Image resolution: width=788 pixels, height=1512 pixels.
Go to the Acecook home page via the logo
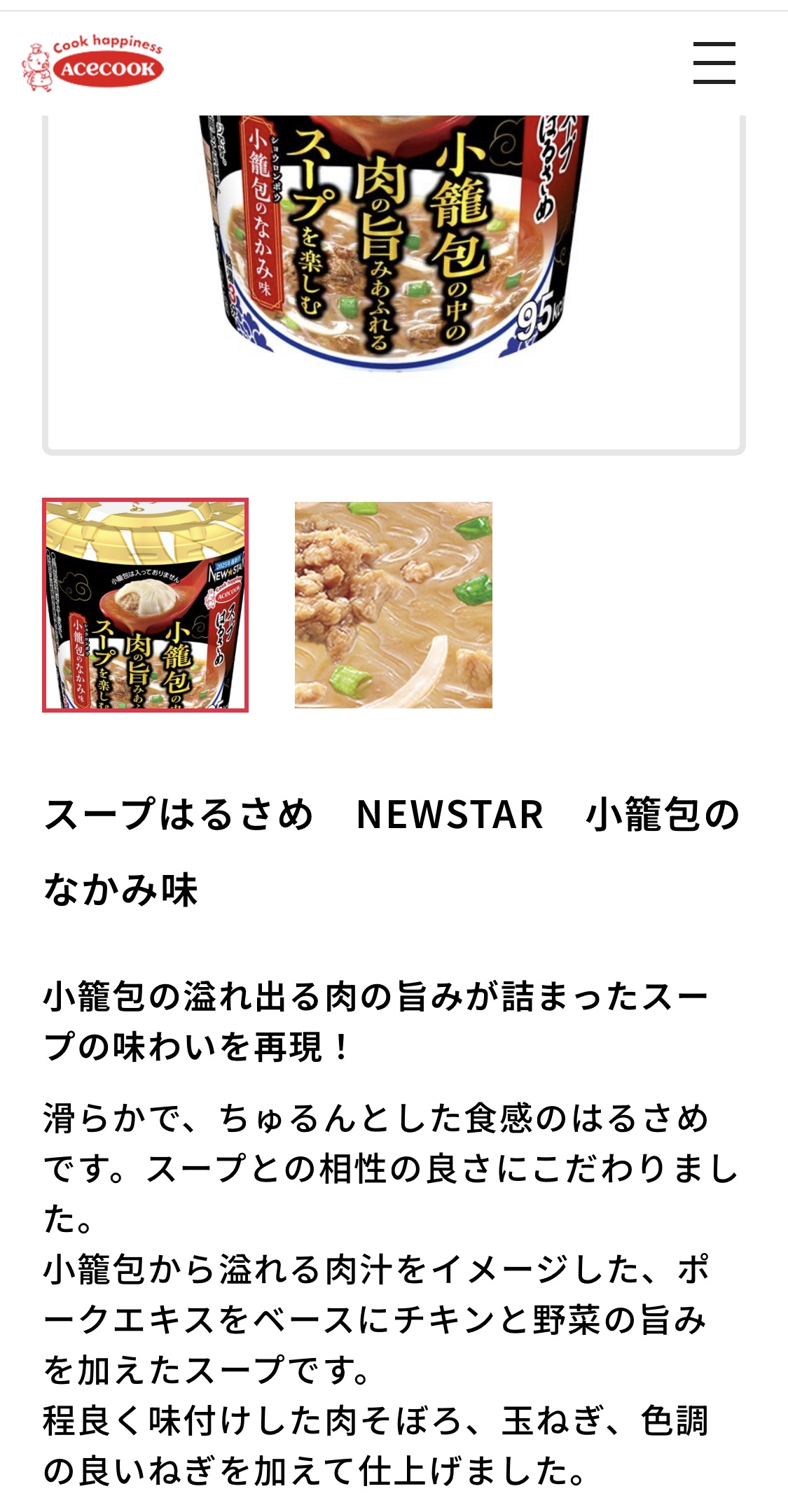(x=93, y=64)
